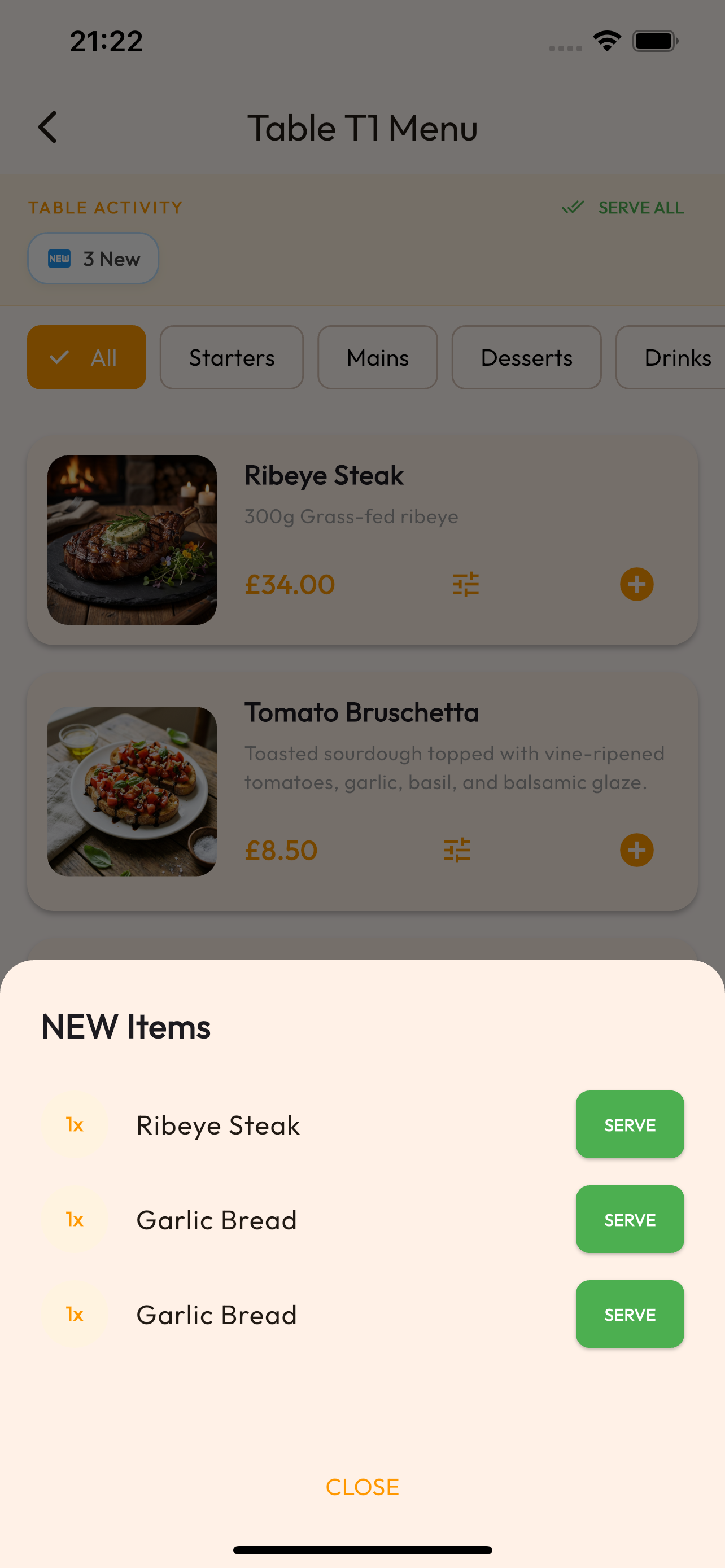Image resolution: width=725 pixels, height=1568 pixels.
Task: Expand the 3 New table activity badge
Action: tap(93, 258)
